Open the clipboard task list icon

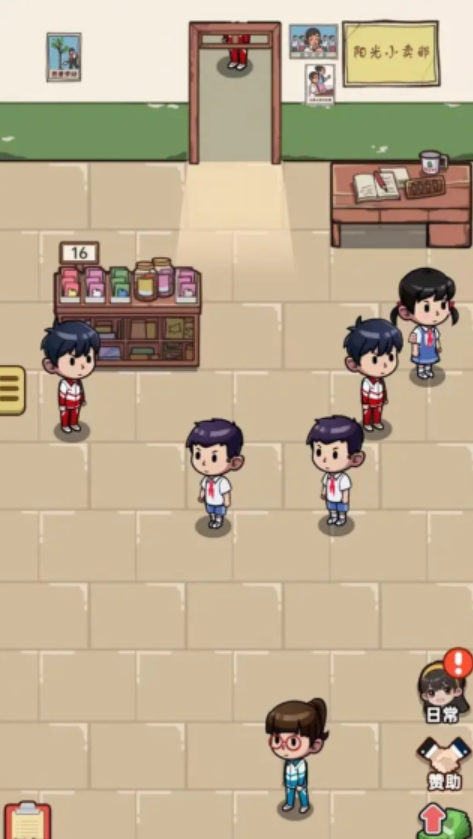click(27, 820)
